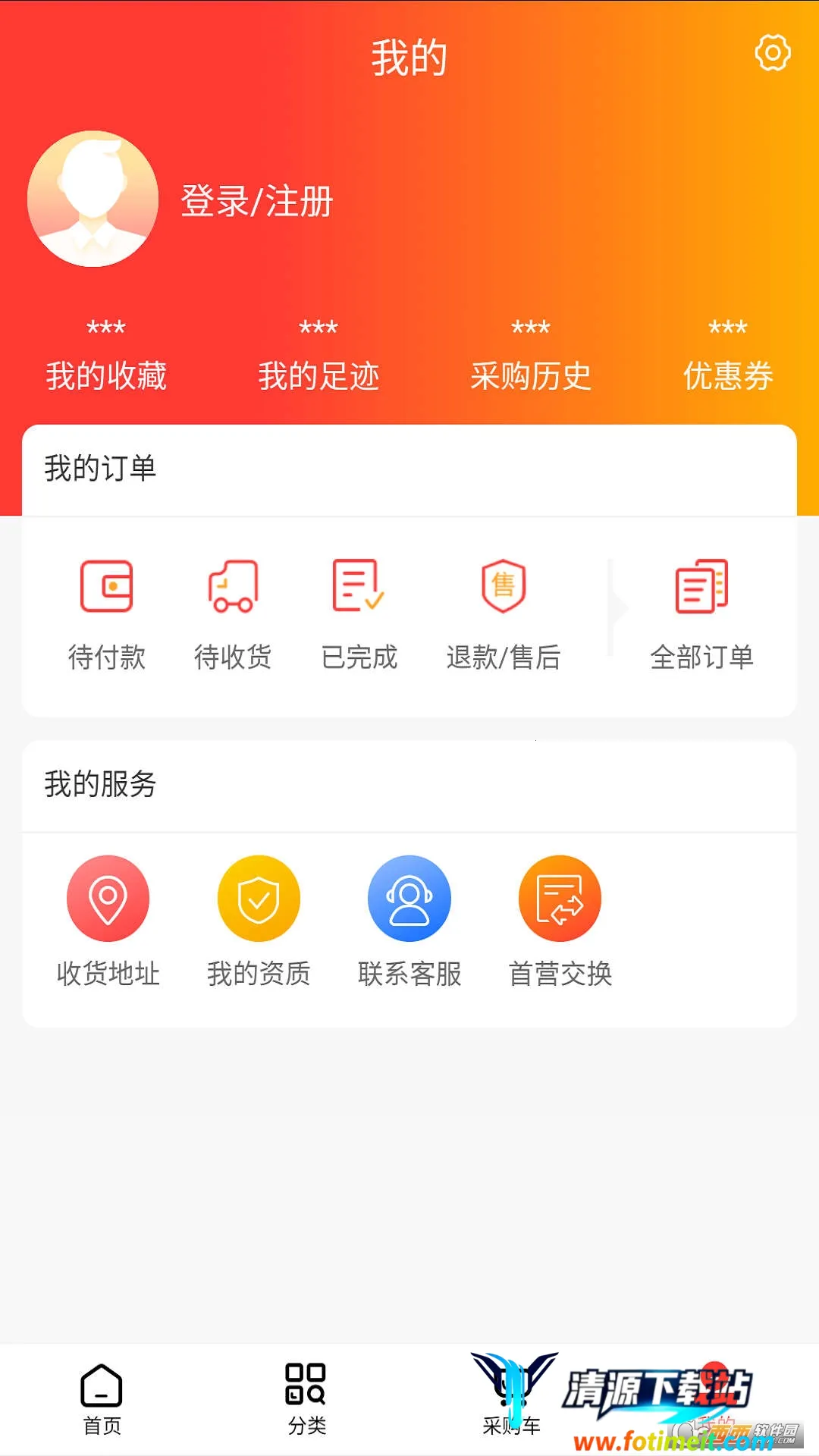The height and width of the screenshot is (1456, 819).
Task: Switch to the 分类 category tab
Action: (306, 1399)
